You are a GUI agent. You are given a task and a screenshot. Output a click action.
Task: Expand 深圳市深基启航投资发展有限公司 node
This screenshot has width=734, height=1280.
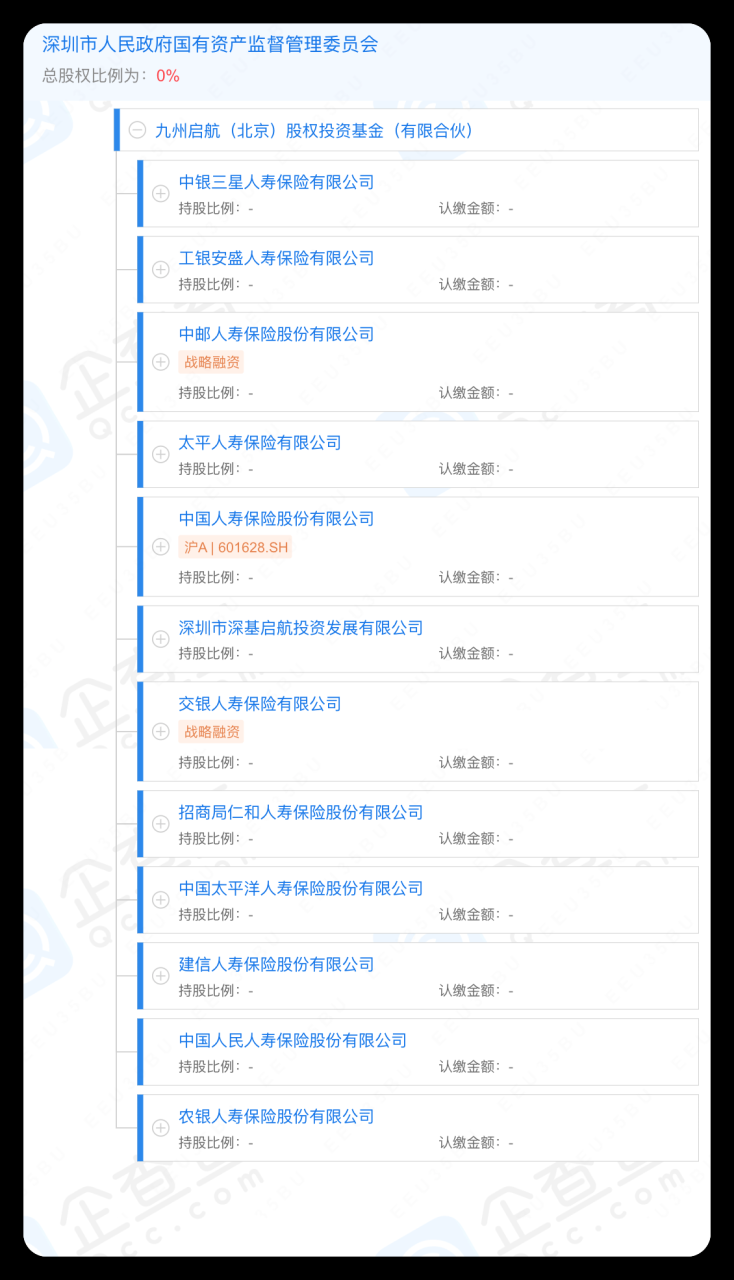[160, 638]
